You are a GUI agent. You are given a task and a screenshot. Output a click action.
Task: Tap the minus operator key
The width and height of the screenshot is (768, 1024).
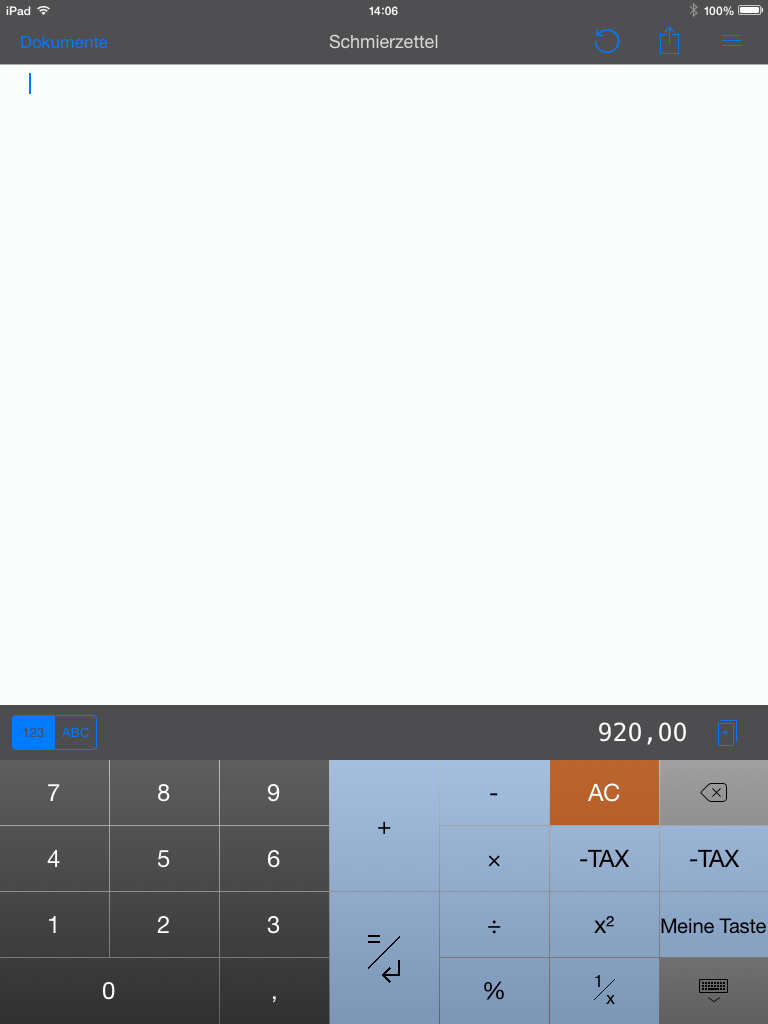[x=494, y=793]
